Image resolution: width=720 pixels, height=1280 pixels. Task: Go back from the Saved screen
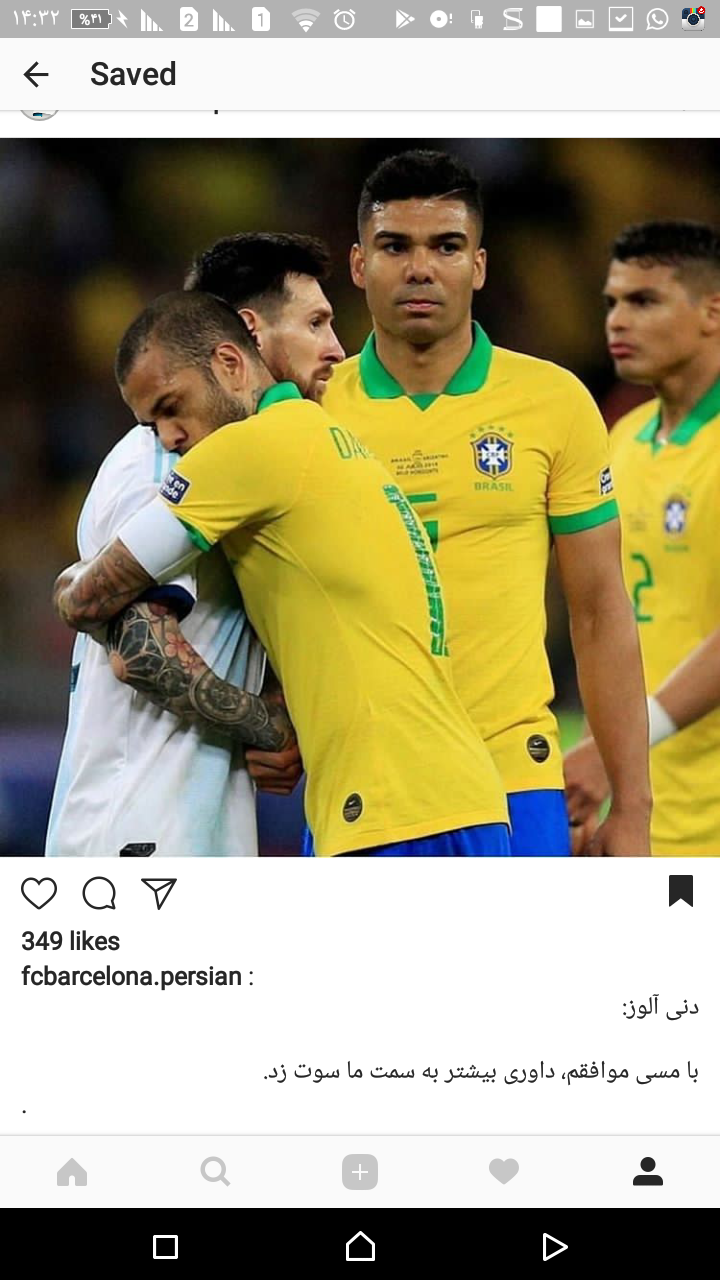pos(36,74)
